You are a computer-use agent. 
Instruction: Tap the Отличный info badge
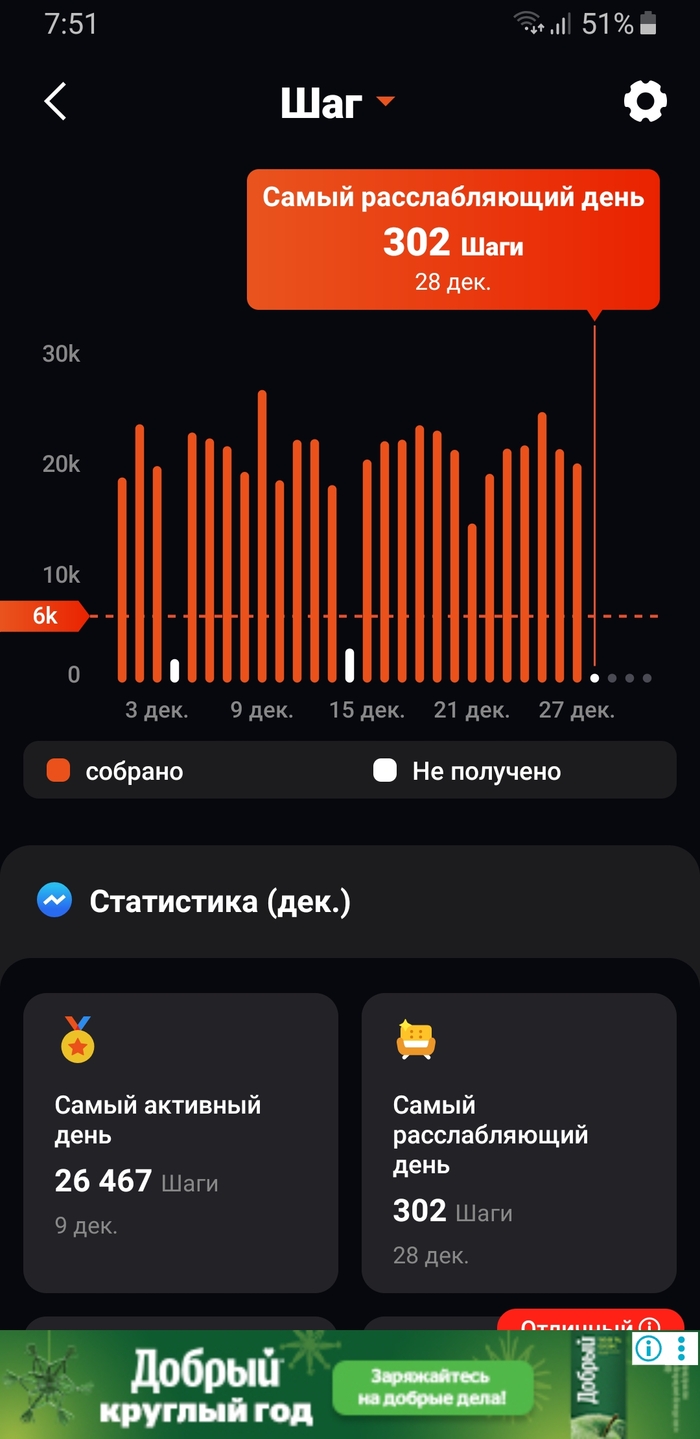590,1322
